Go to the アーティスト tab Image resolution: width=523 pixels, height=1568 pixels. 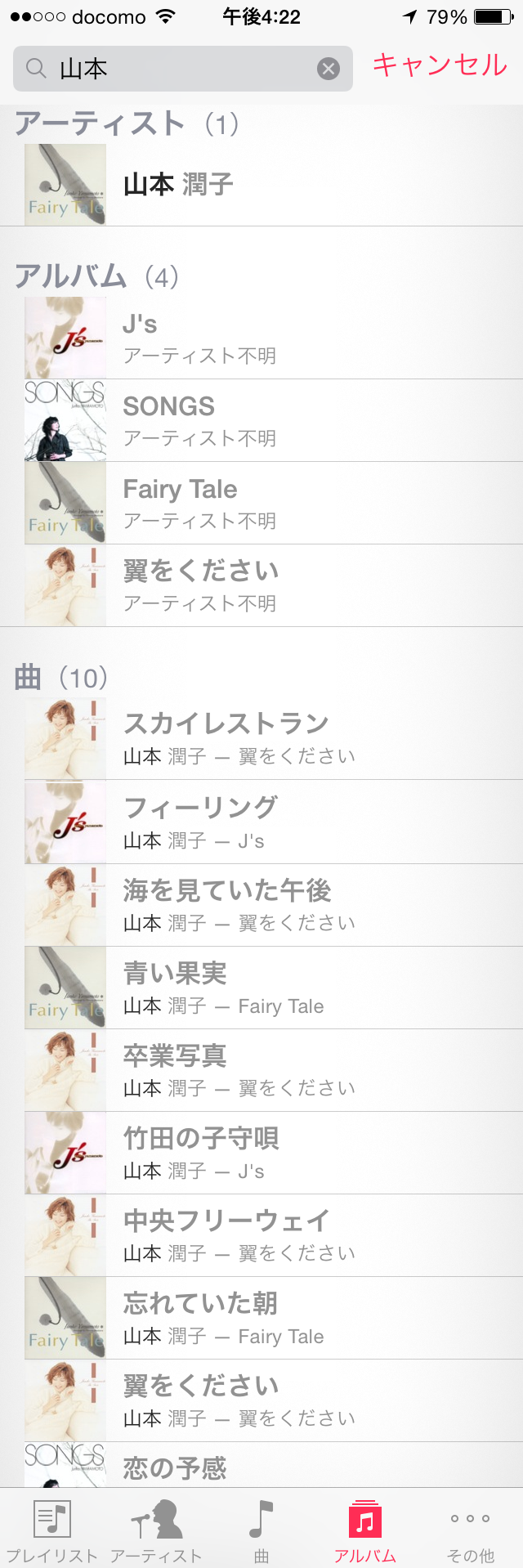[156, 1530]
